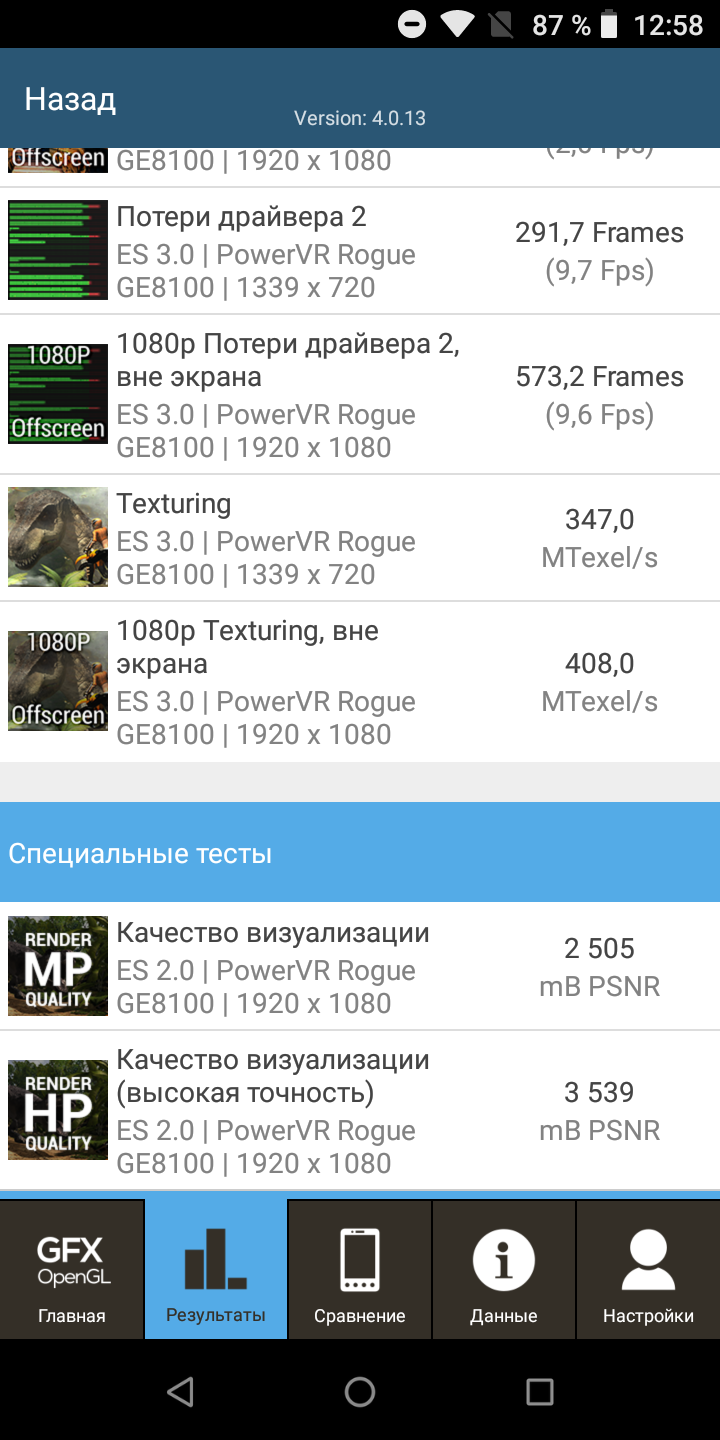Open the Качество визуализации MP result

coord(360,967)
